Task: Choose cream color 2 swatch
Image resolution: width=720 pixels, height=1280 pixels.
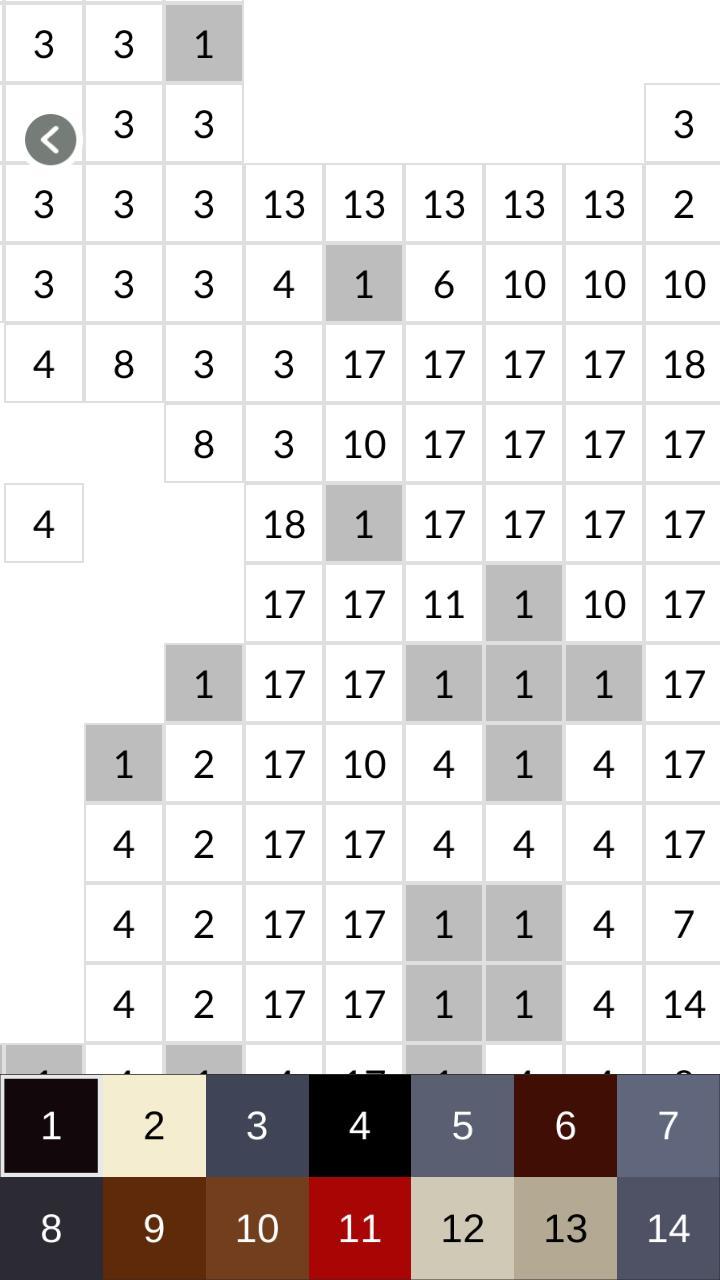Action: click(154, 1125)
